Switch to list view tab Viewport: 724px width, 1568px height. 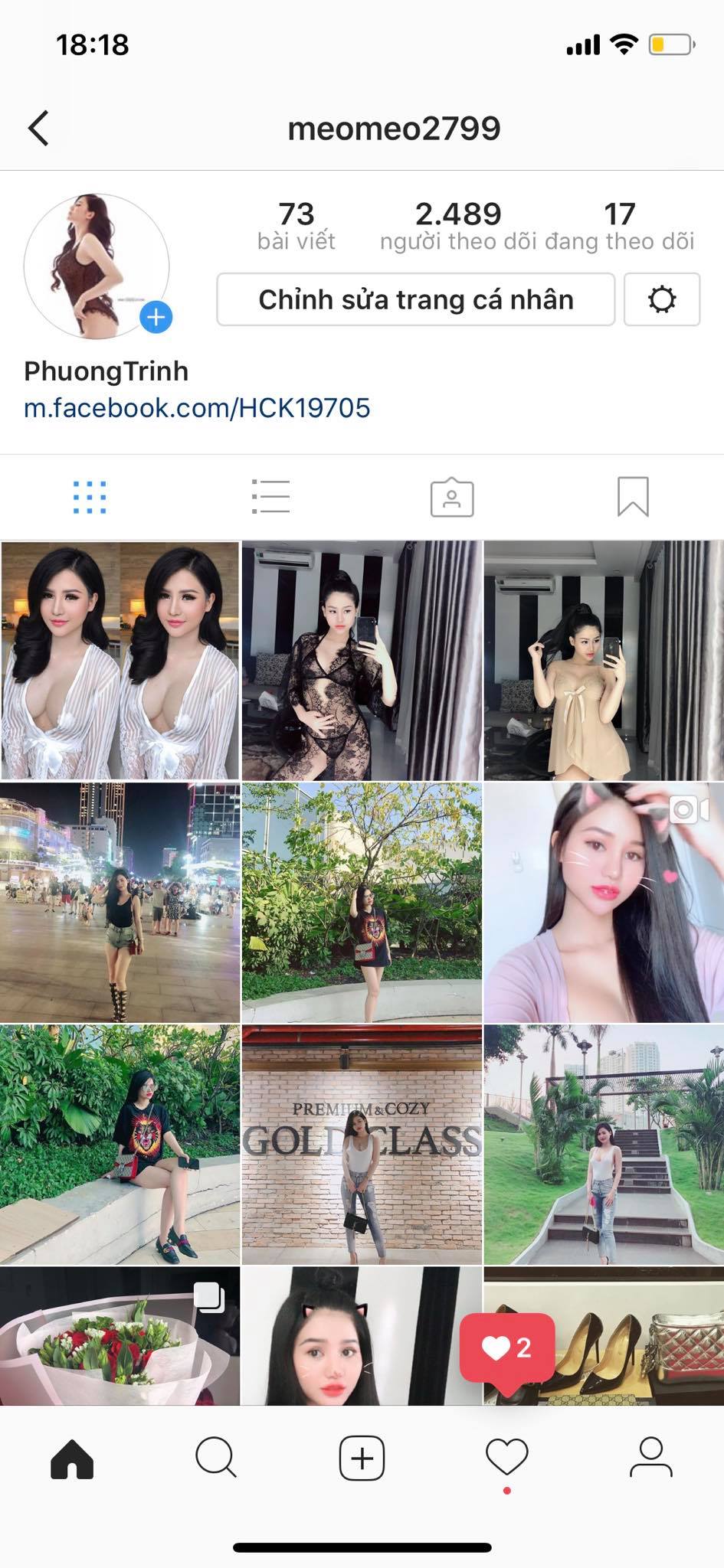tap(270, 497)
